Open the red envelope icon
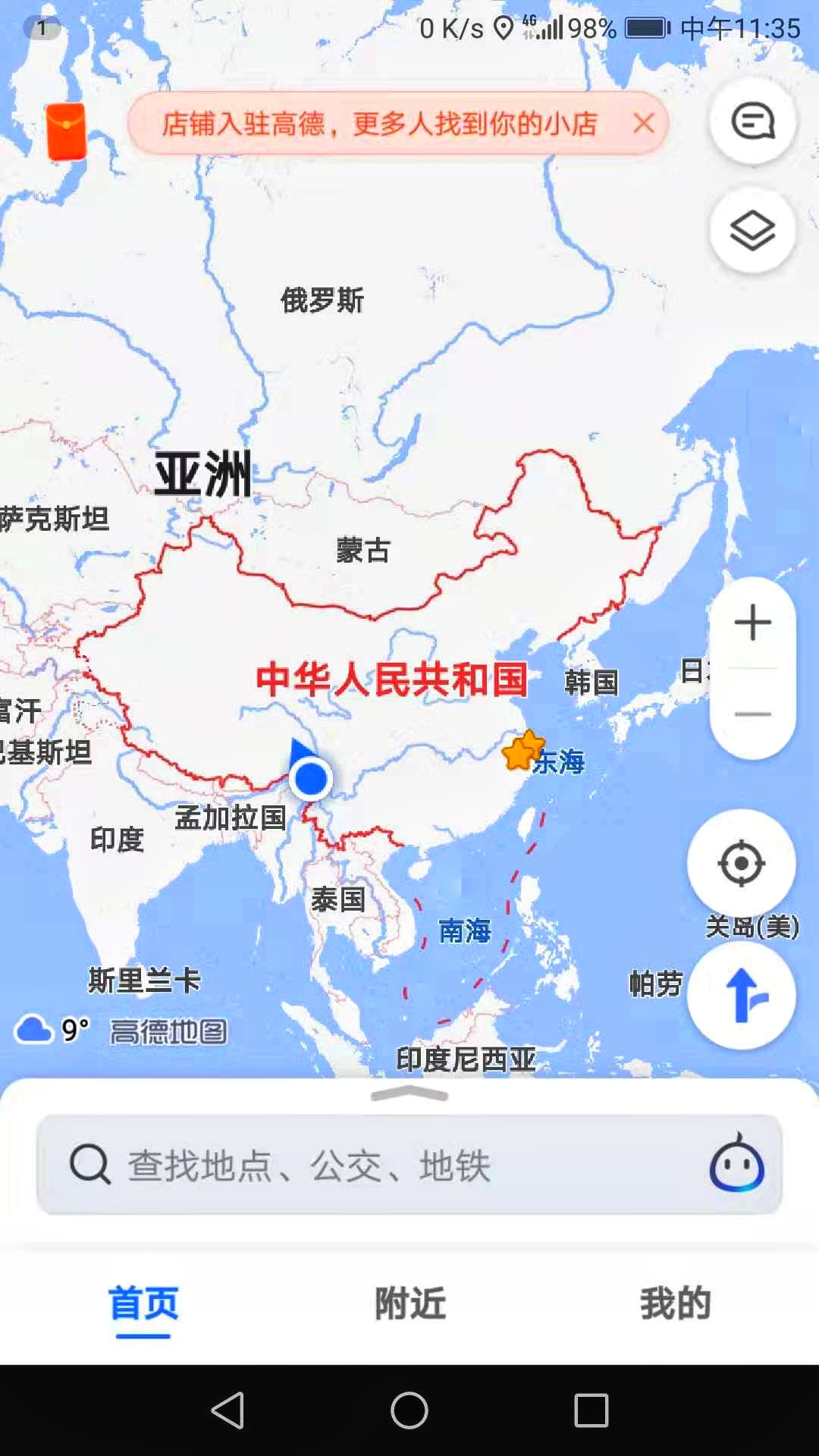 (x=66, y=131)
